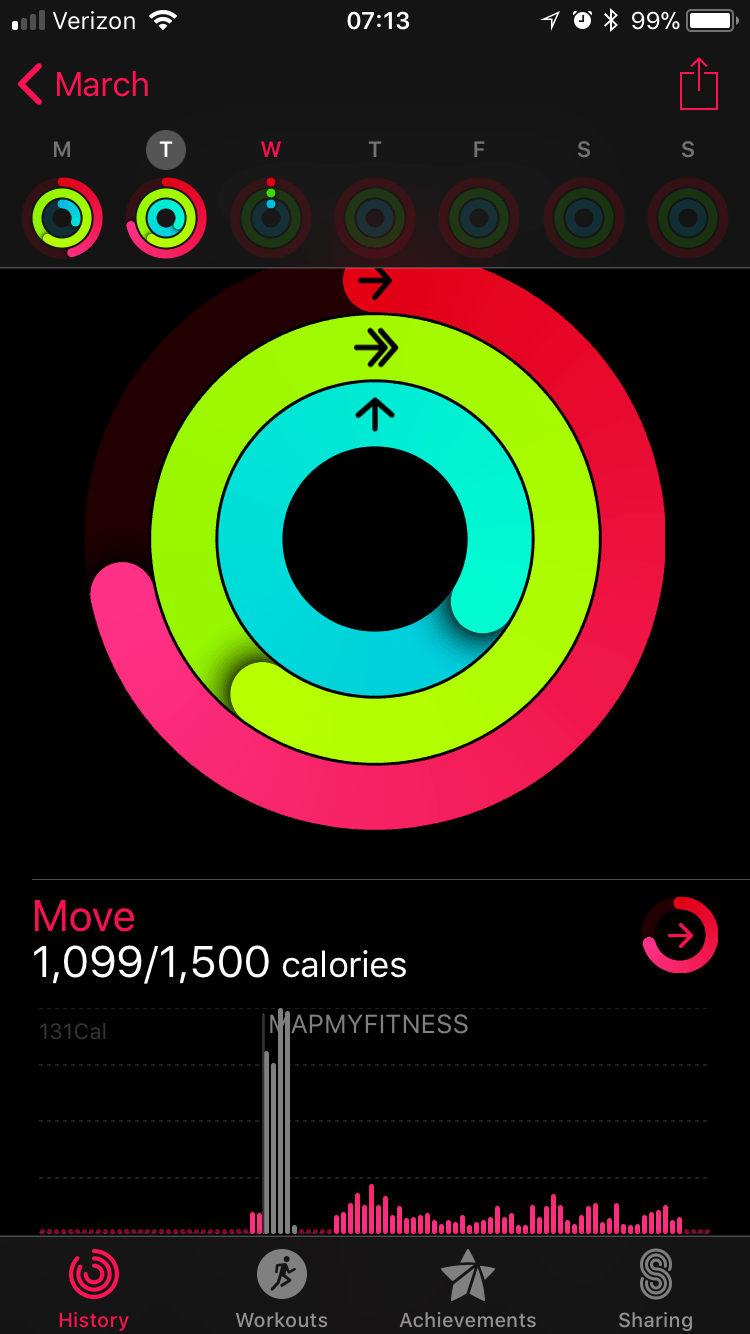Open Achievements via the star badge icon
The width and height of the screenshot is (750, 1334).
coord(468,1274)
